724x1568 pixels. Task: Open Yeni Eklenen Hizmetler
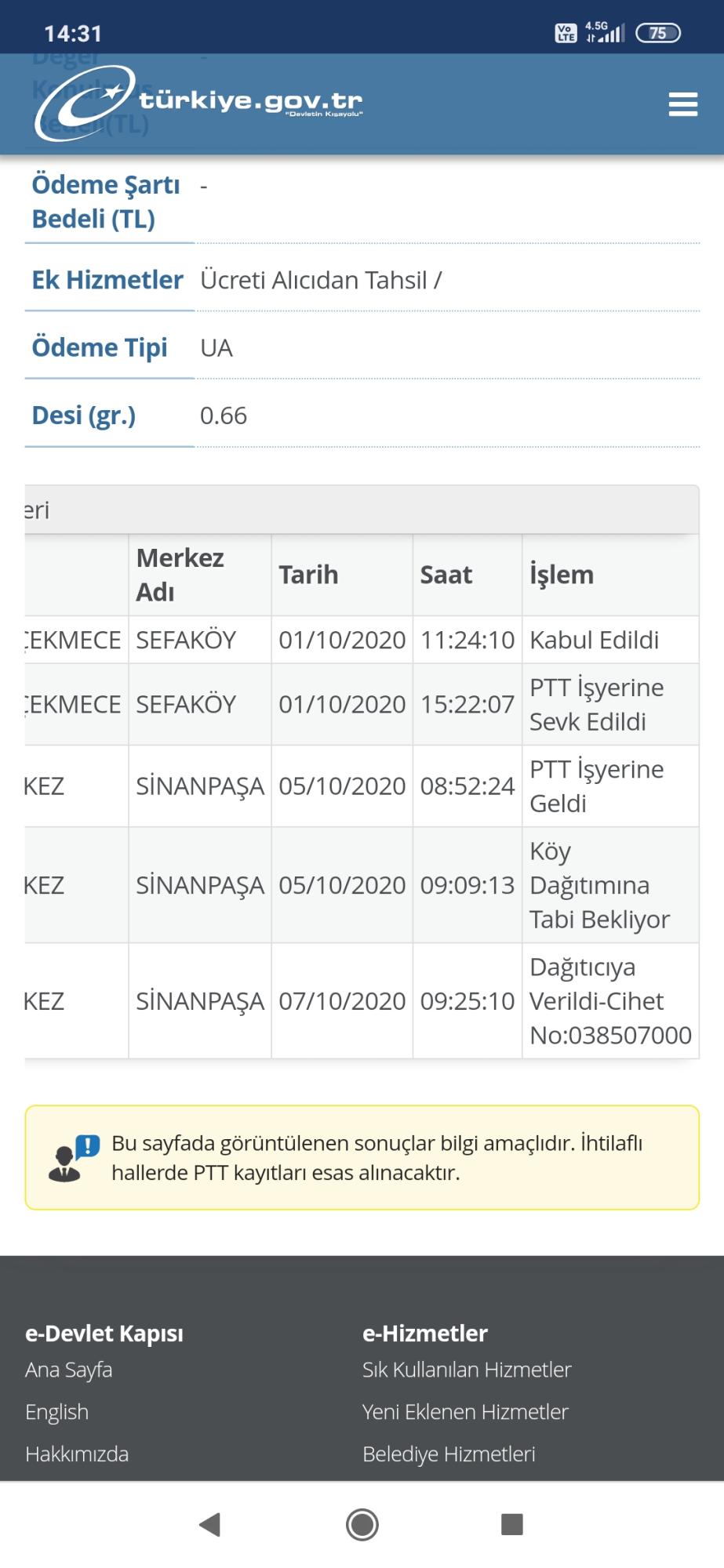tap(465, 1412)
